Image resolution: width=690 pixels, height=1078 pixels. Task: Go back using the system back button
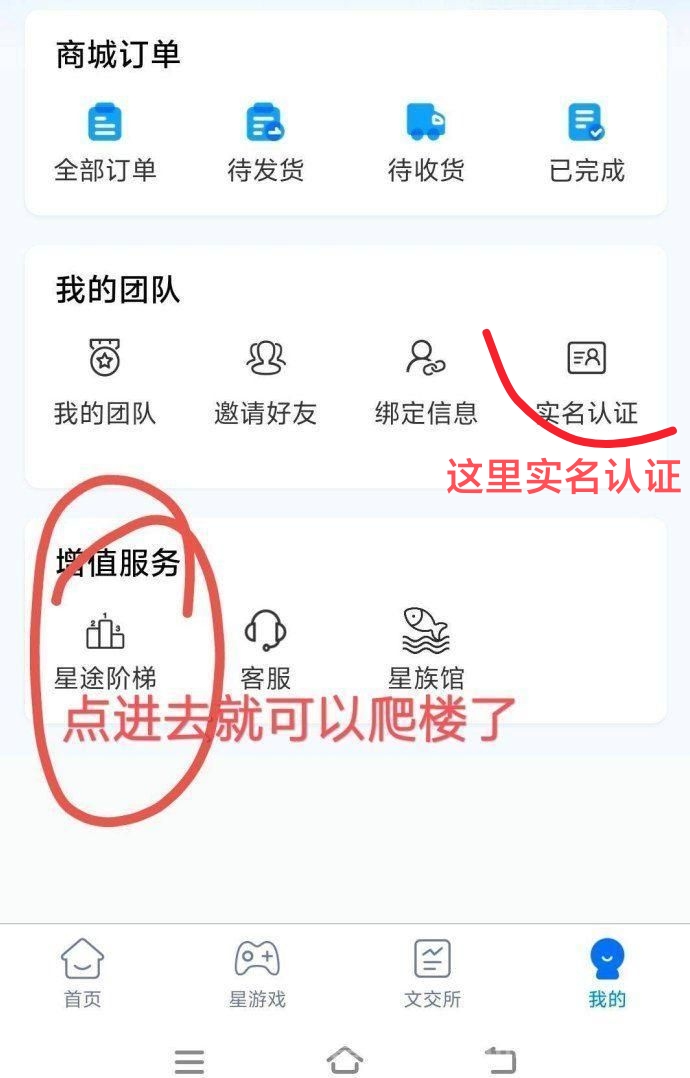(x=501, y=1058)
